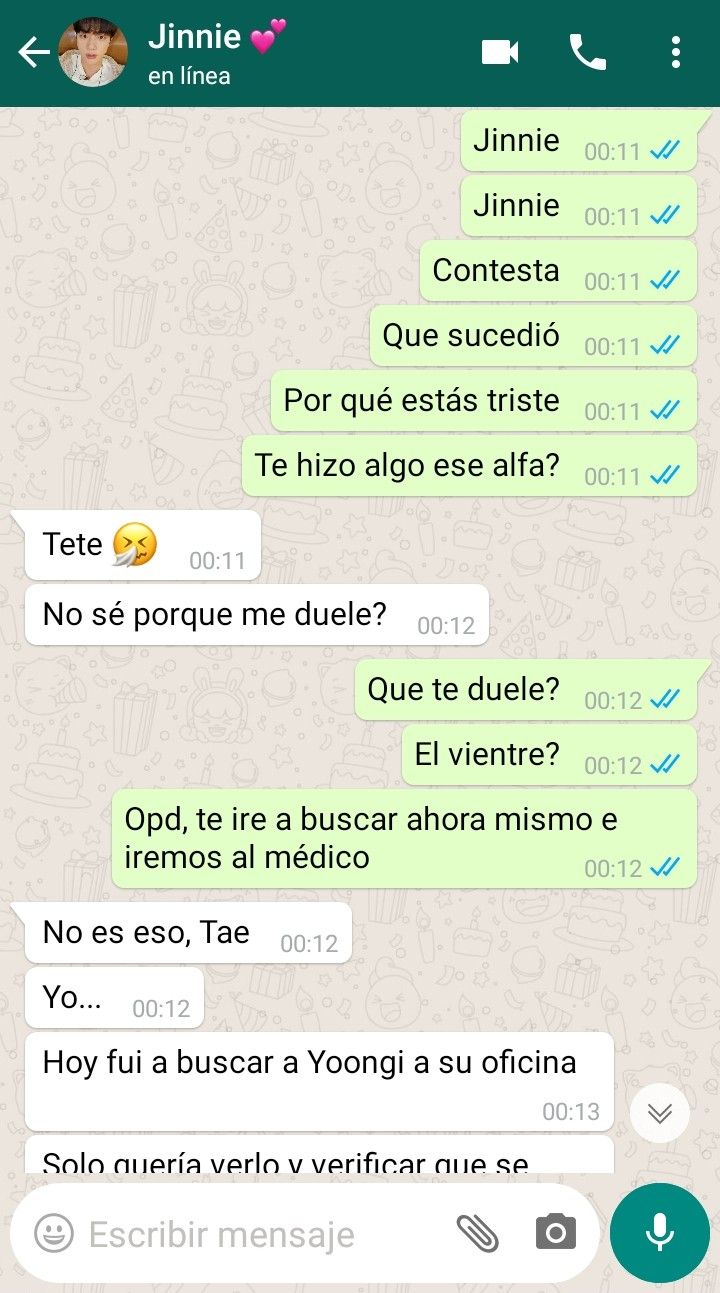
Task: Open the overflow menu
Action: point(676,52)
